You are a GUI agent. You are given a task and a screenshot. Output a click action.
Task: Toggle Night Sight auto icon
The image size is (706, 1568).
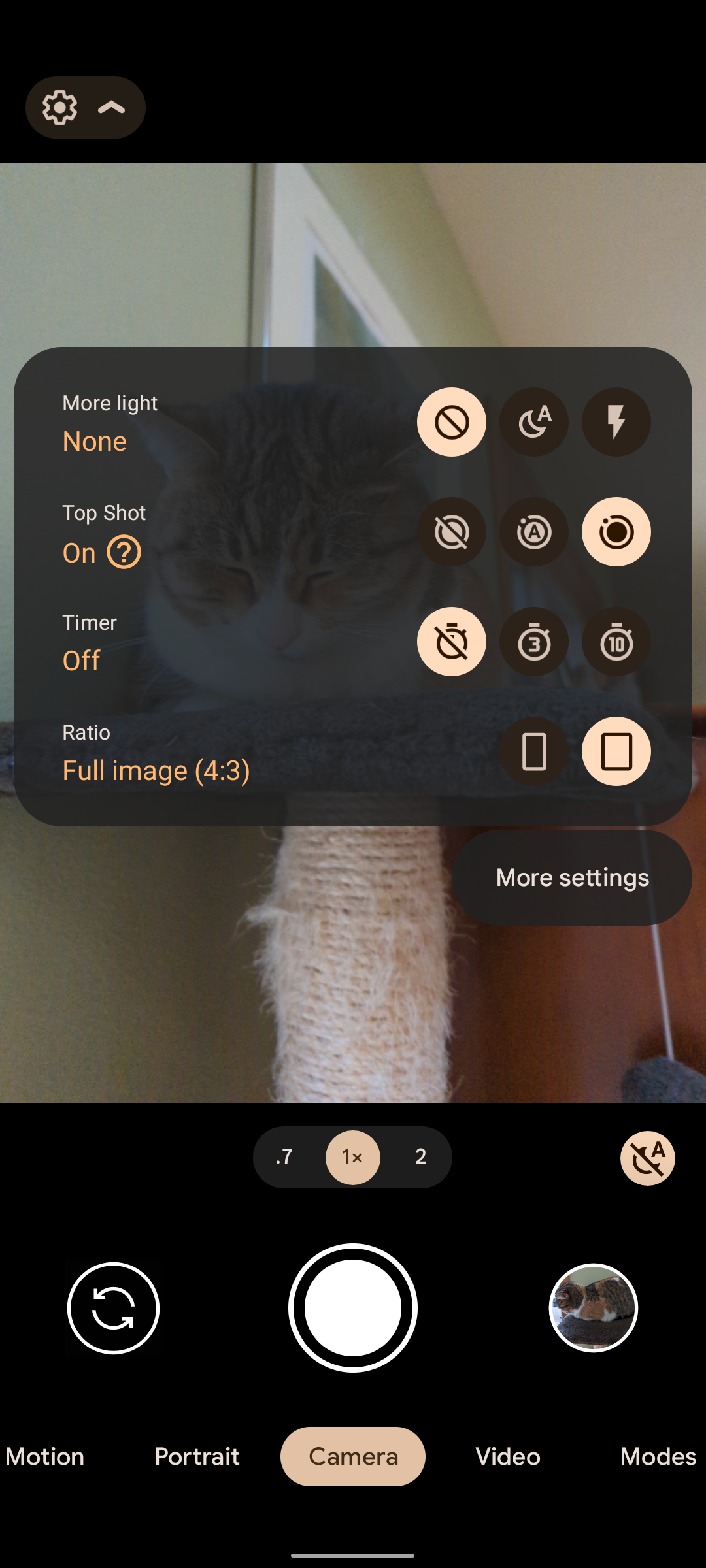click(647, 1158)
